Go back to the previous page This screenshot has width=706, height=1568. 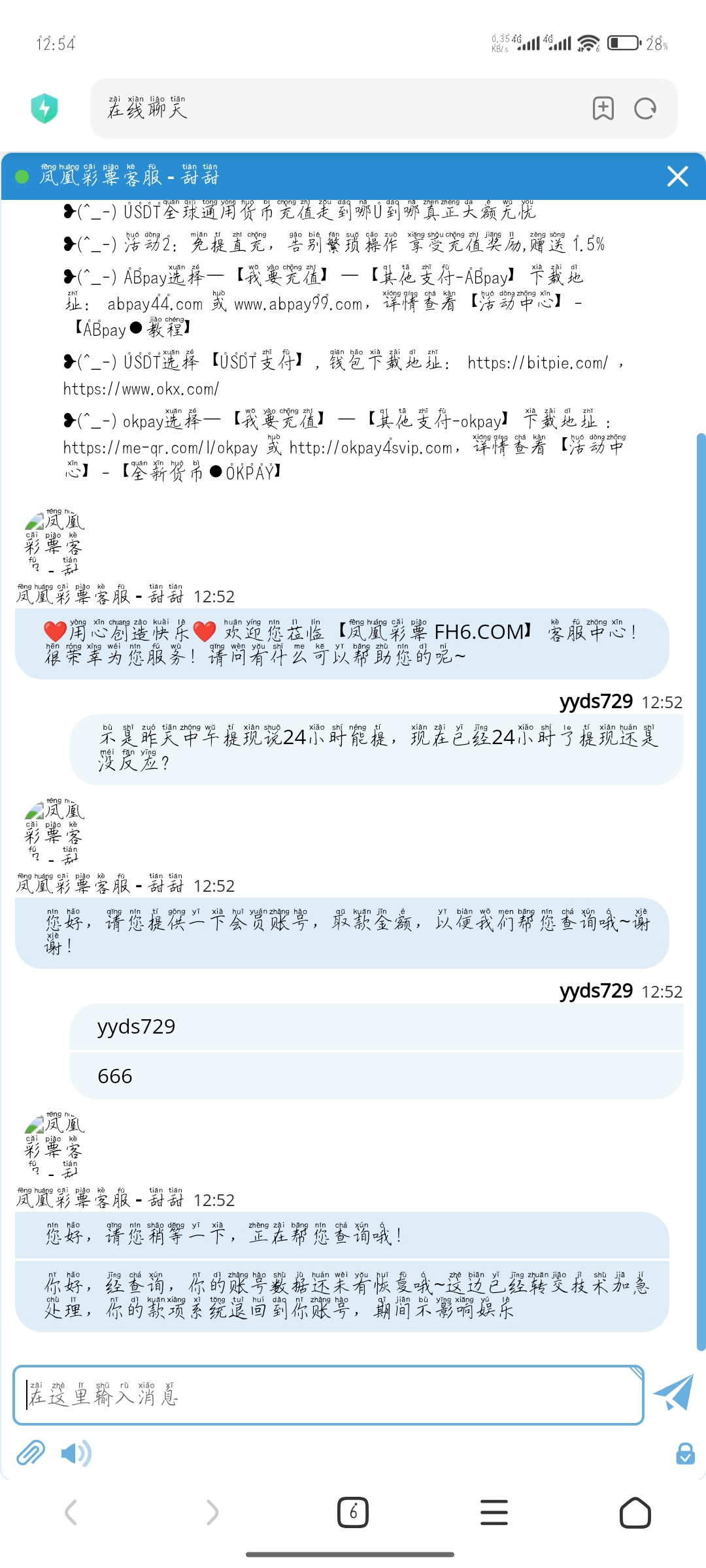[x=71, y=1512]
